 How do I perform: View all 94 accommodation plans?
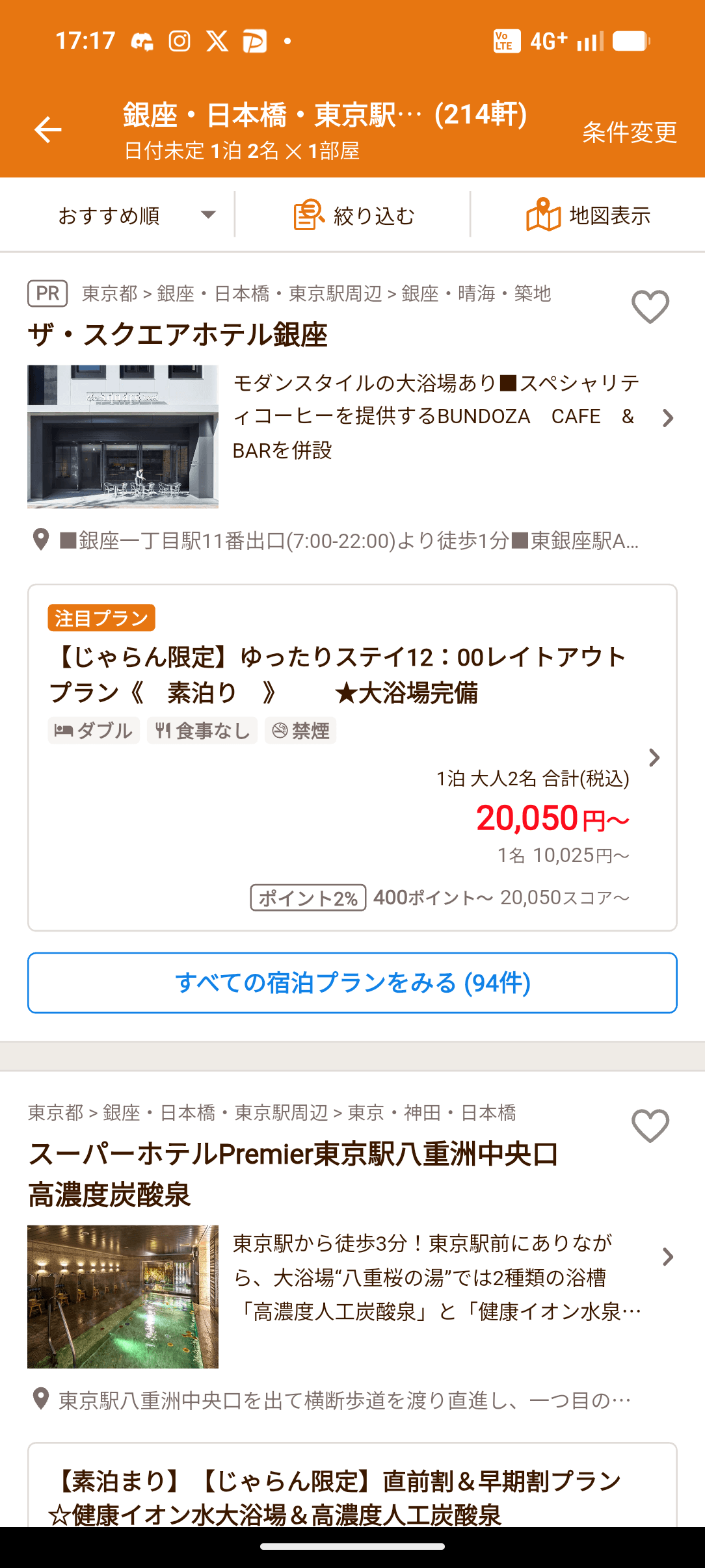point(352,983)
